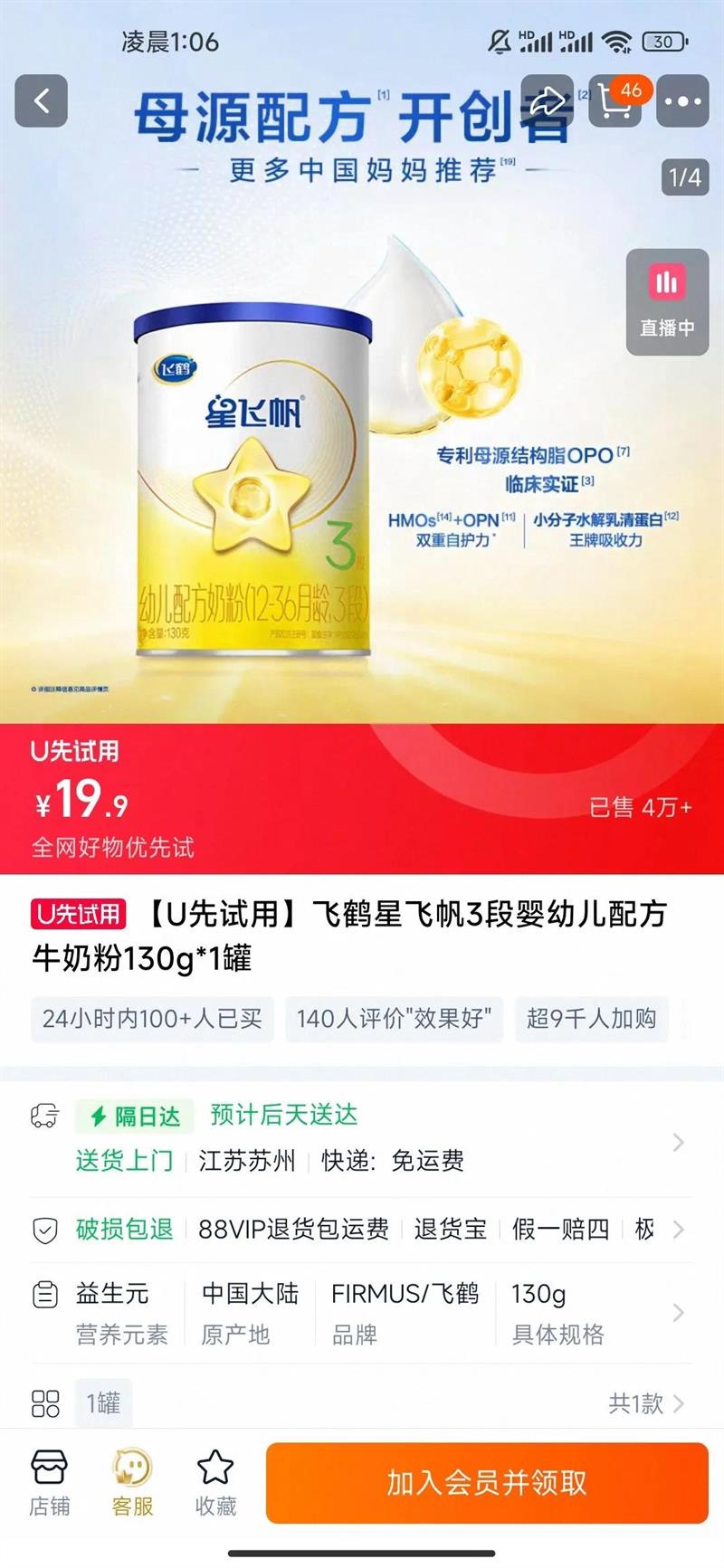Open the shopping cart

(615, 100)
